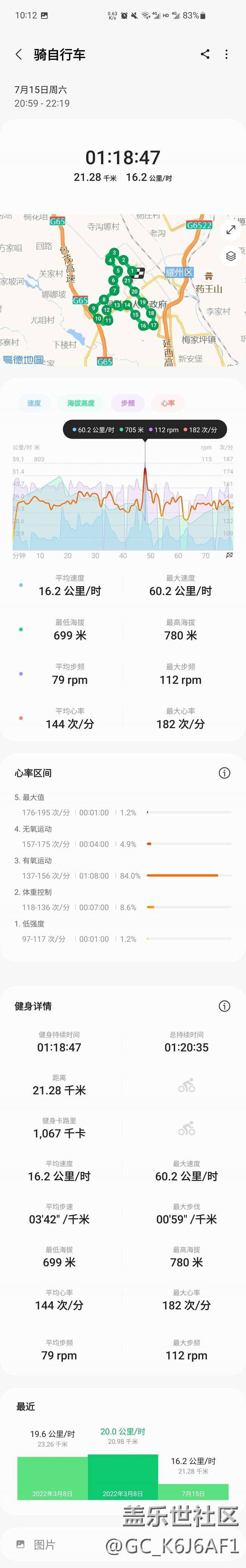The height and width of the screenshot is (1568, 246).
Task: Open the overflow menu
Action: [x=227, y=54]
